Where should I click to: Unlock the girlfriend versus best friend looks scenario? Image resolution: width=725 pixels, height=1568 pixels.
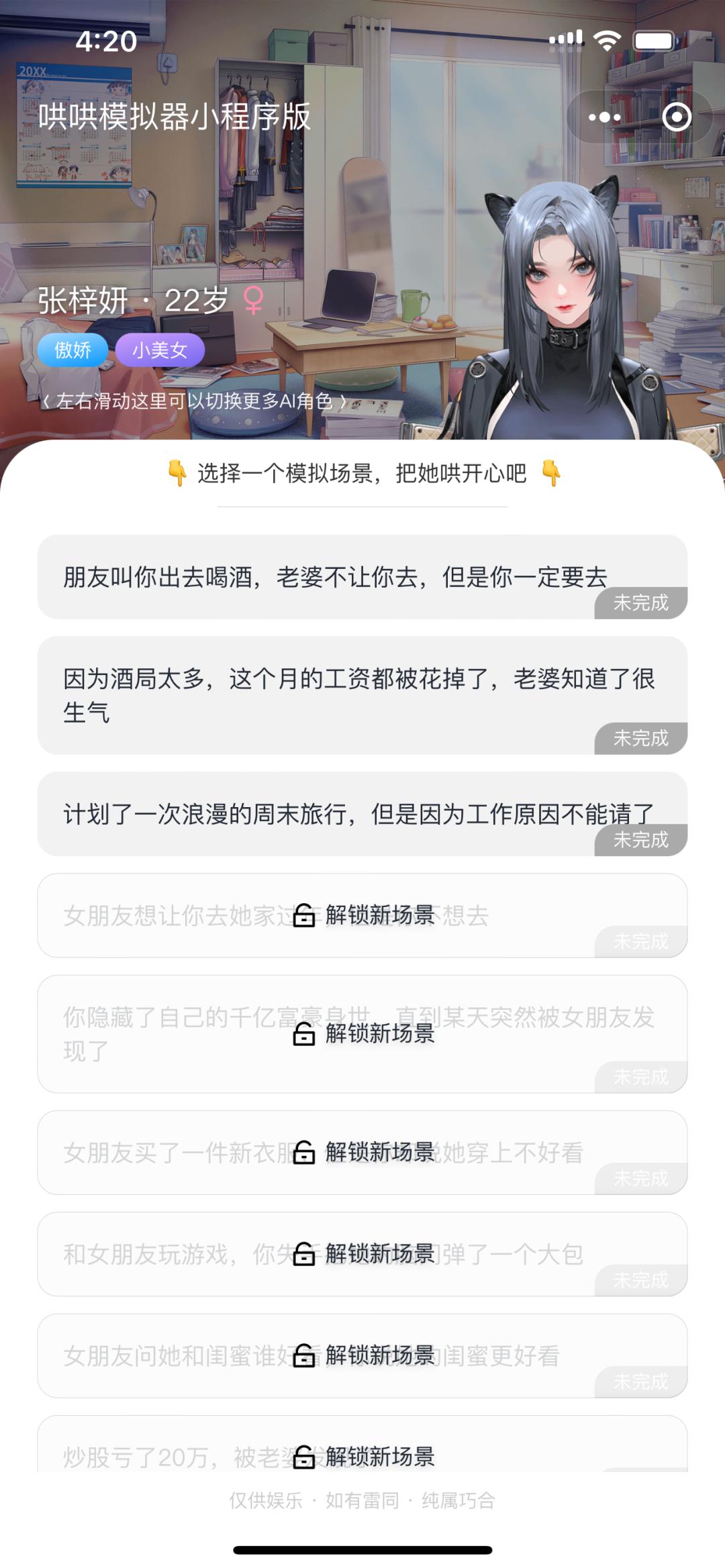(363, 1355)
